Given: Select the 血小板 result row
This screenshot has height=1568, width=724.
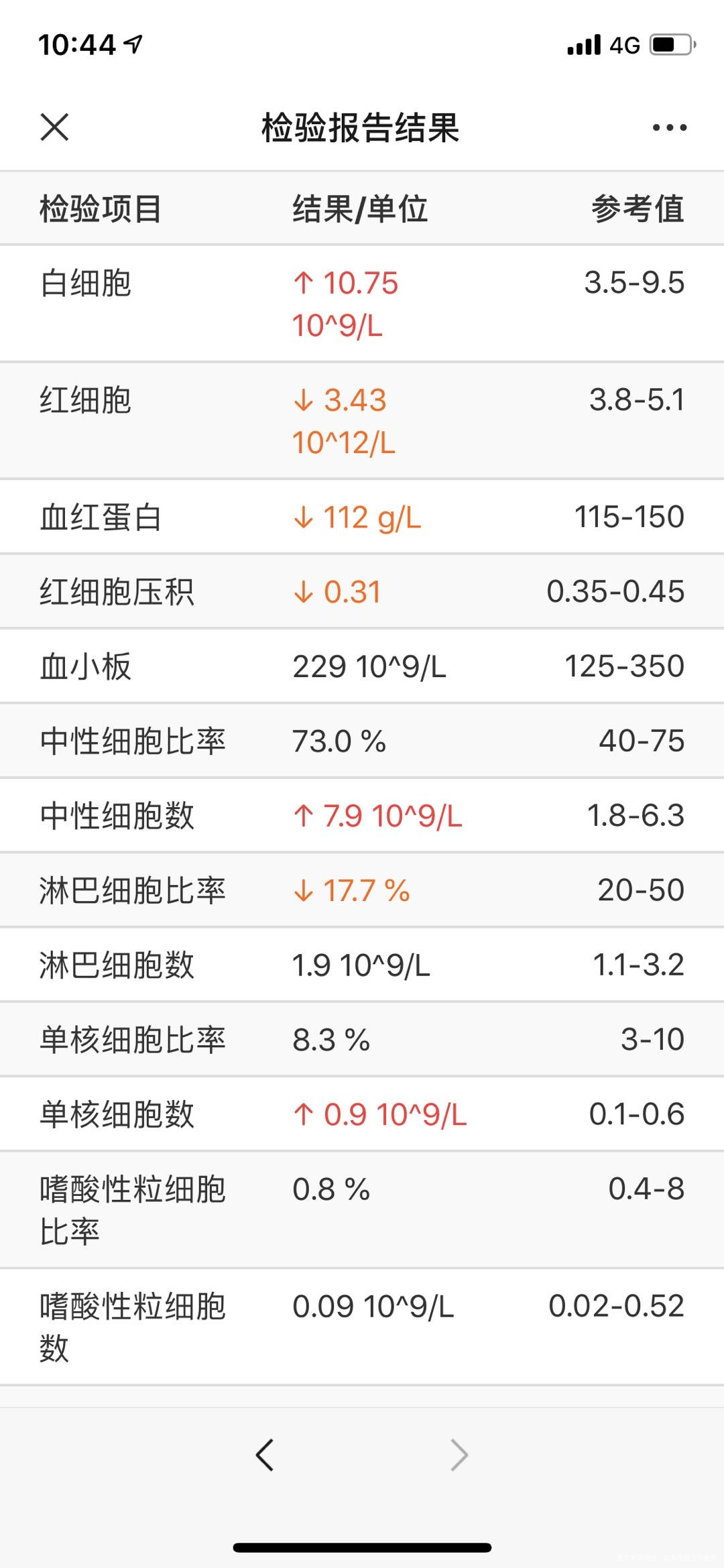Looking at the screenshot, I should click(x=362, y=666).
